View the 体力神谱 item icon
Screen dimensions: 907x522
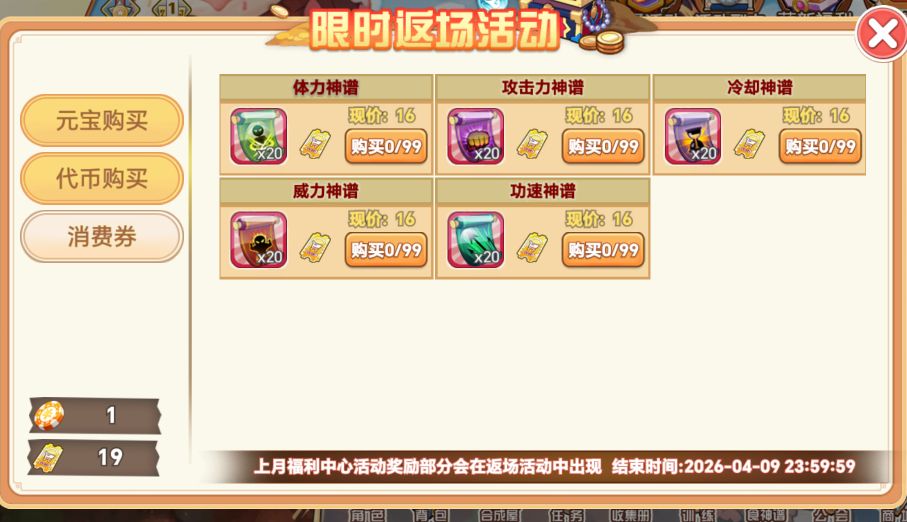pyautogui.click(x=258, y=137)
